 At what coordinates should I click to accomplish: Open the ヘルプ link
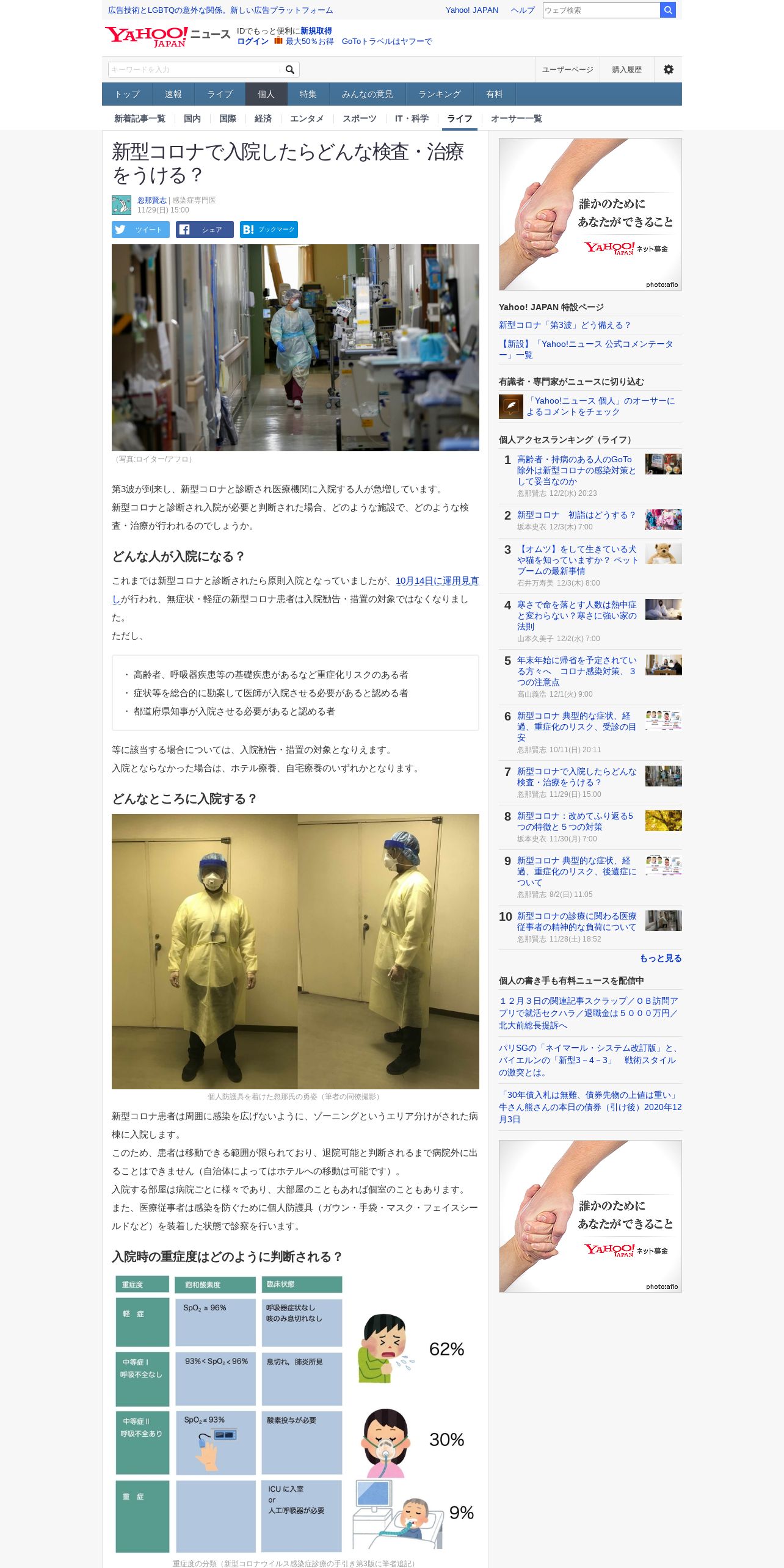pos(523,10)
